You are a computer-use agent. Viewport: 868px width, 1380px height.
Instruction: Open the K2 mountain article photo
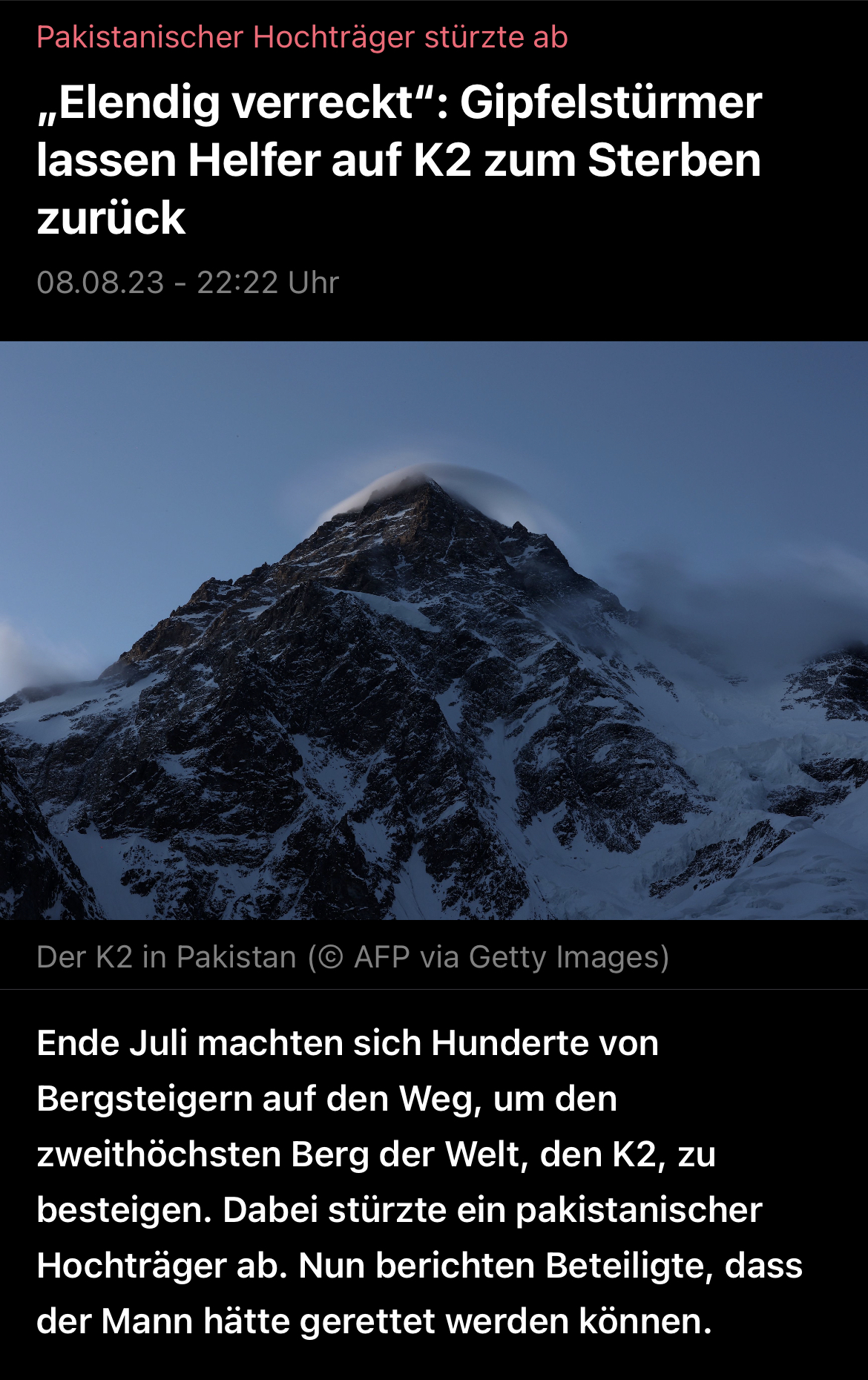click(434, 631)
